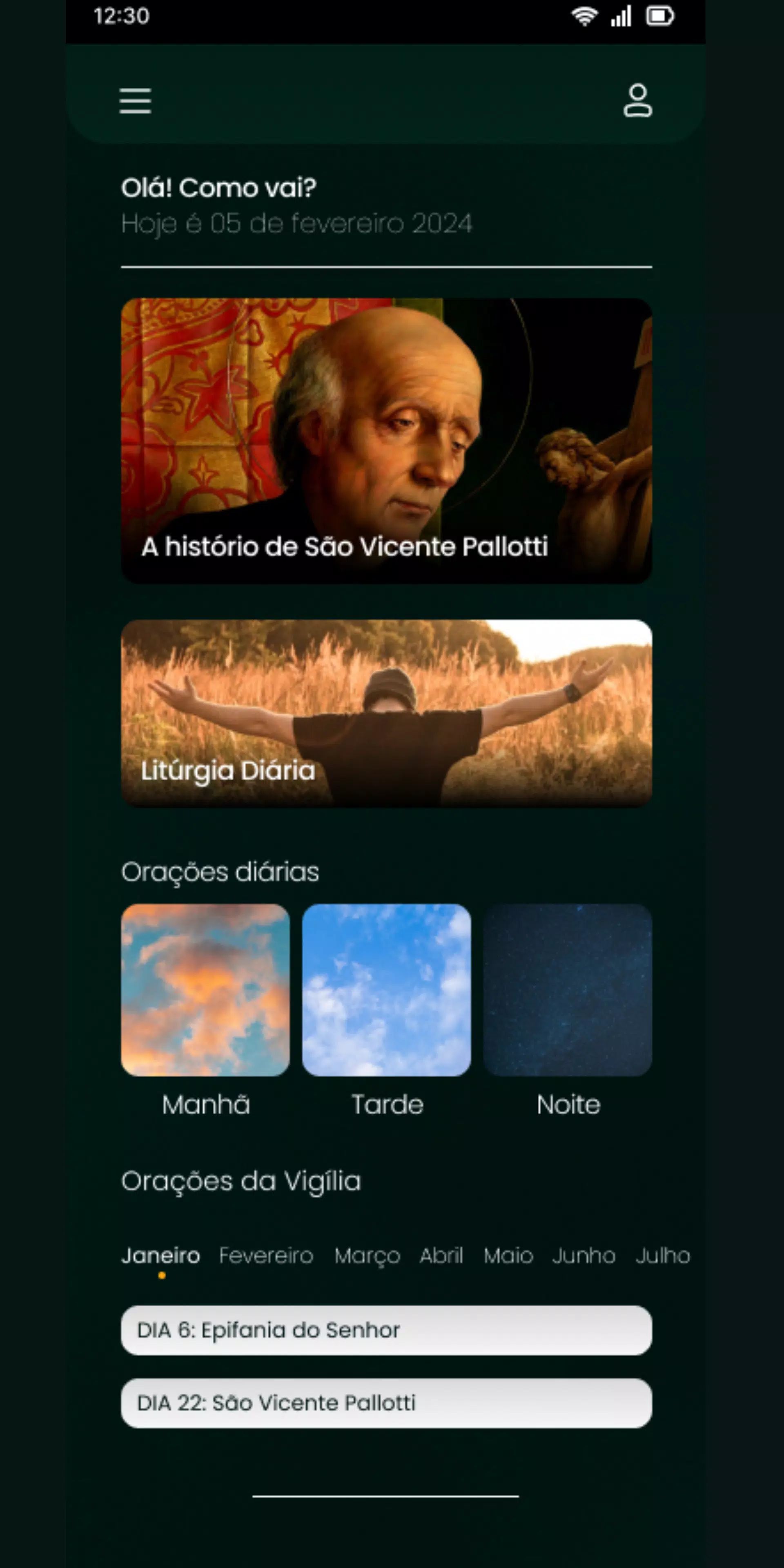Viewport: 784px width, 1568px height.
Task: Open the Litúrgia Diária card
Action: pos(387,713)
